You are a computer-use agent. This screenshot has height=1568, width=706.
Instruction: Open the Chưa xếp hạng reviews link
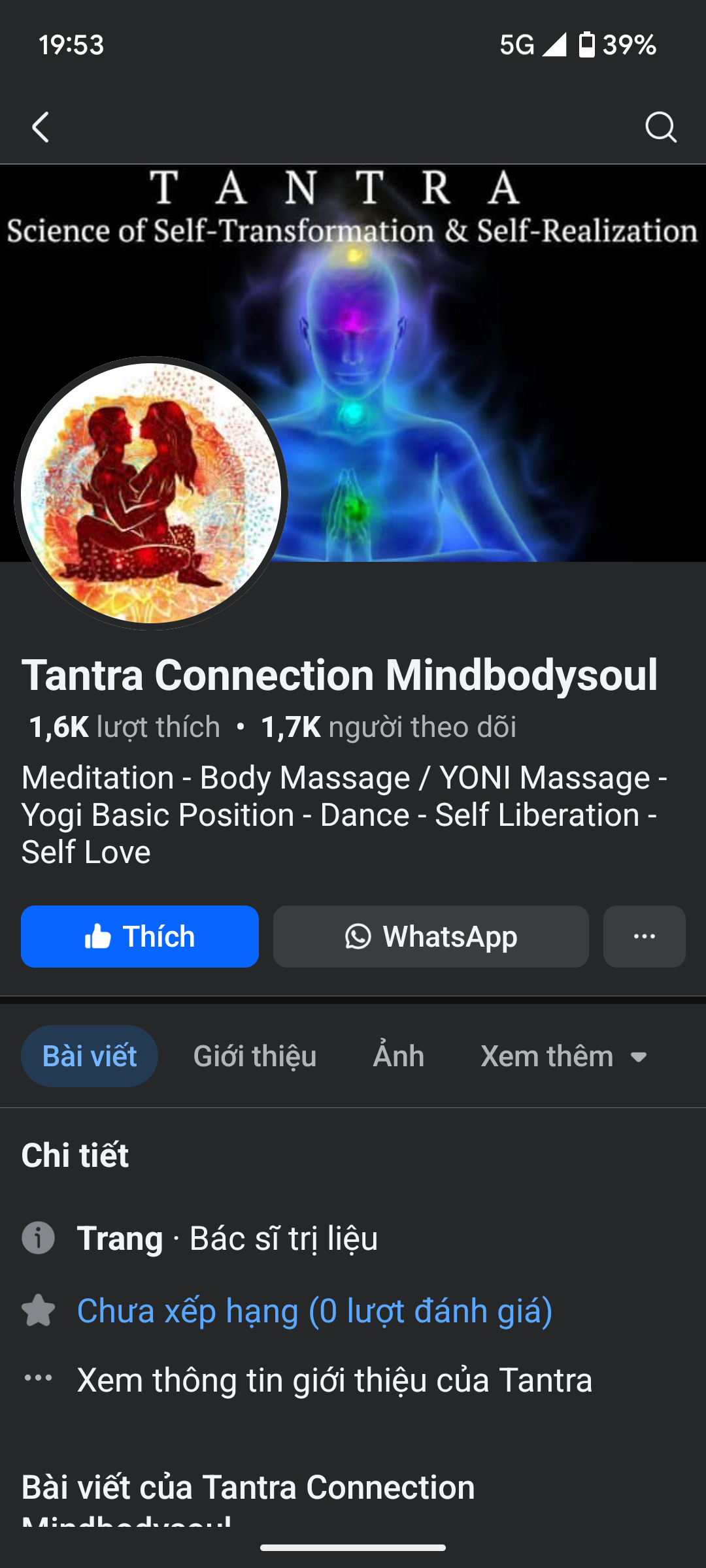coord(314,1311)
